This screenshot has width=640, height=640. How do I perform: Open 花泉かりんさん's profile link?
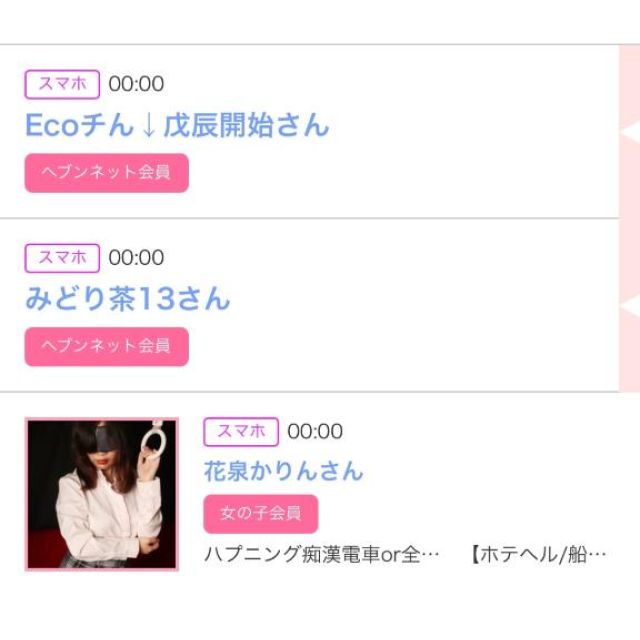[x=283, y=471]
